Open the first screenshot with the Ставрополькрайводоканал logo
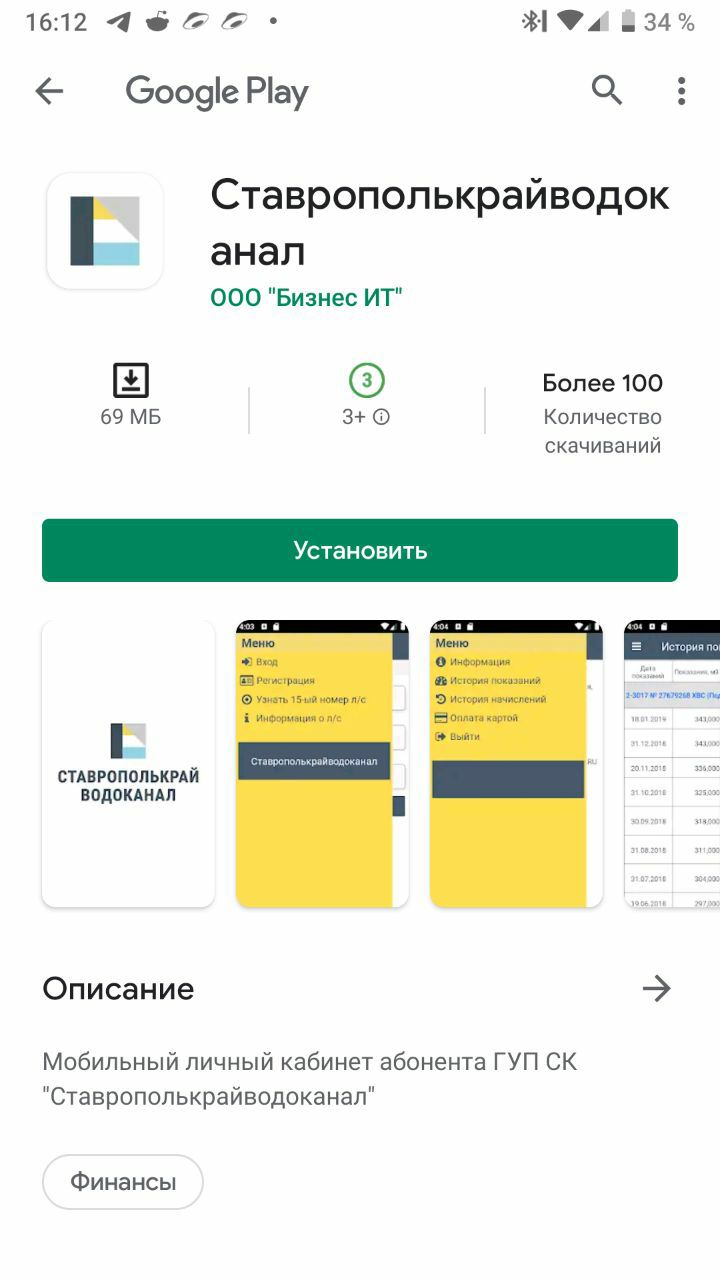Image resolution: width=720 pixels, height=1280 pixels. (x=128, y=764)
